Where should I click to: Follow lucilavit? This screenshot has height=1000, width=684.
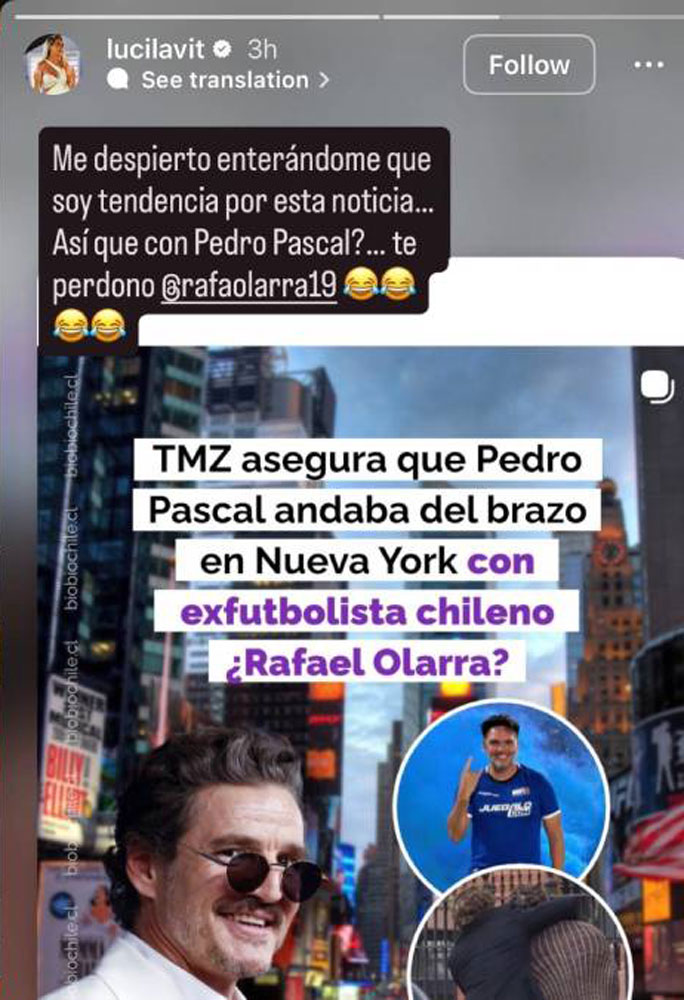coord(529,65)
